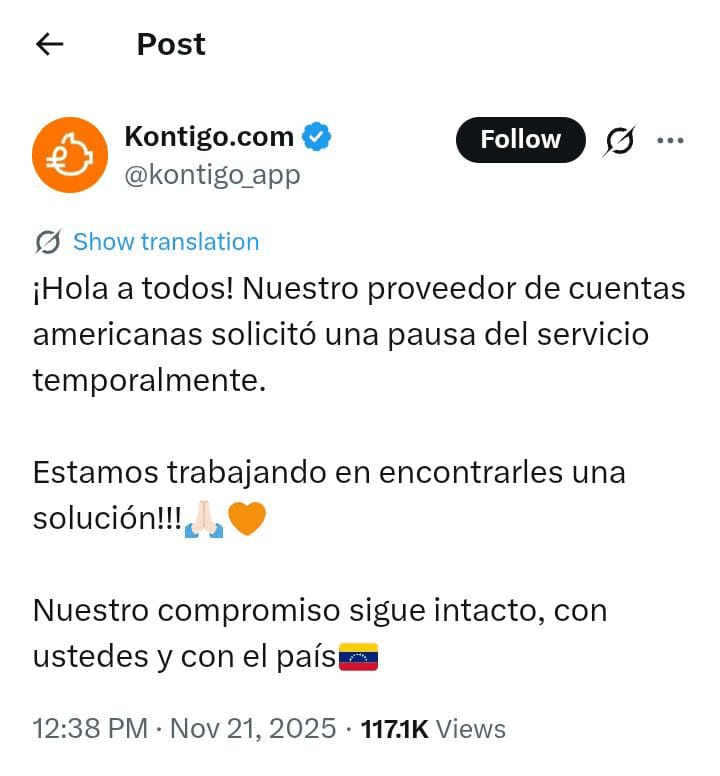Open Kontigo.com profile picture
This screenshot has height=776, width=720.
click(x=70, y=155)
